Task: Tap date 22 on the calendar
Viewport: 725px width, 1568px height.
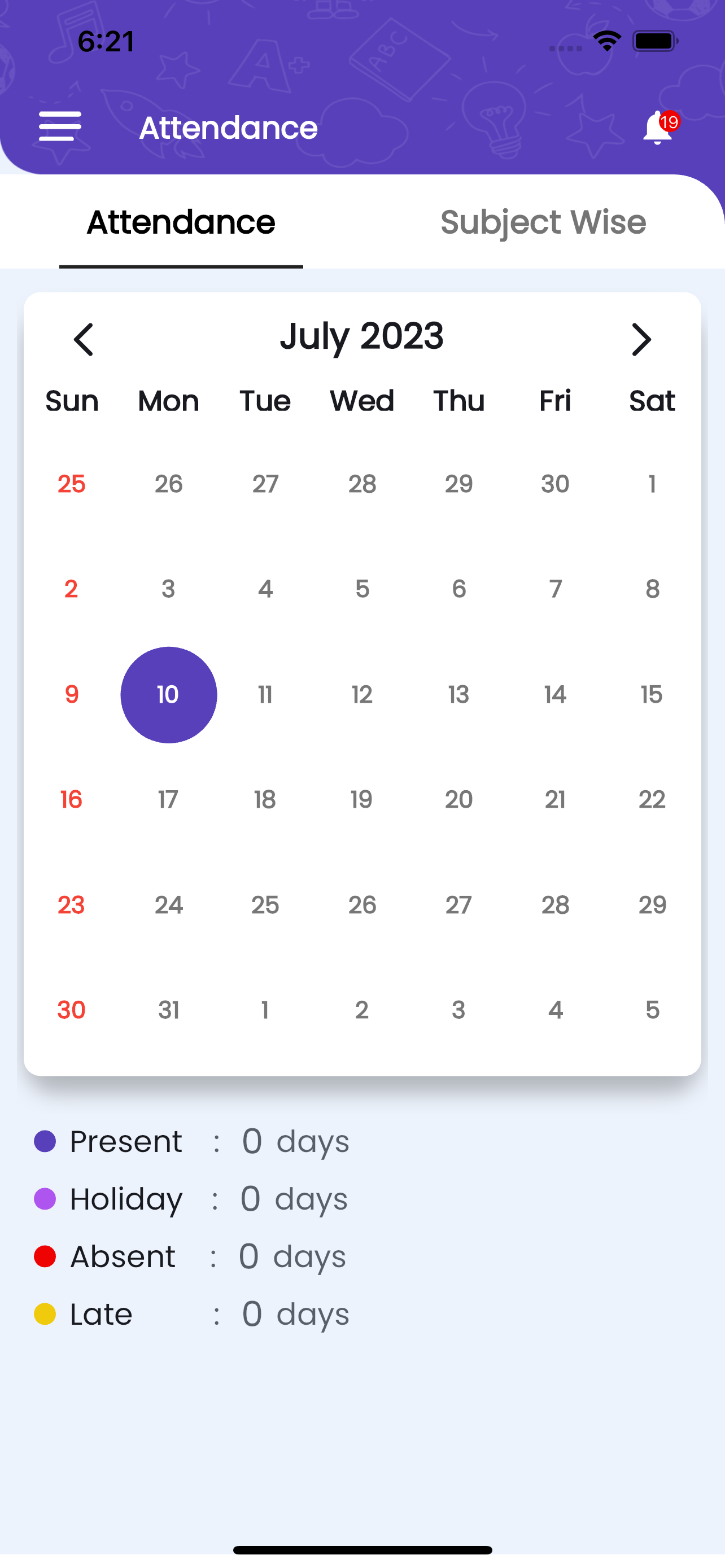Action: pyautogui.click(x=652, y=800)
